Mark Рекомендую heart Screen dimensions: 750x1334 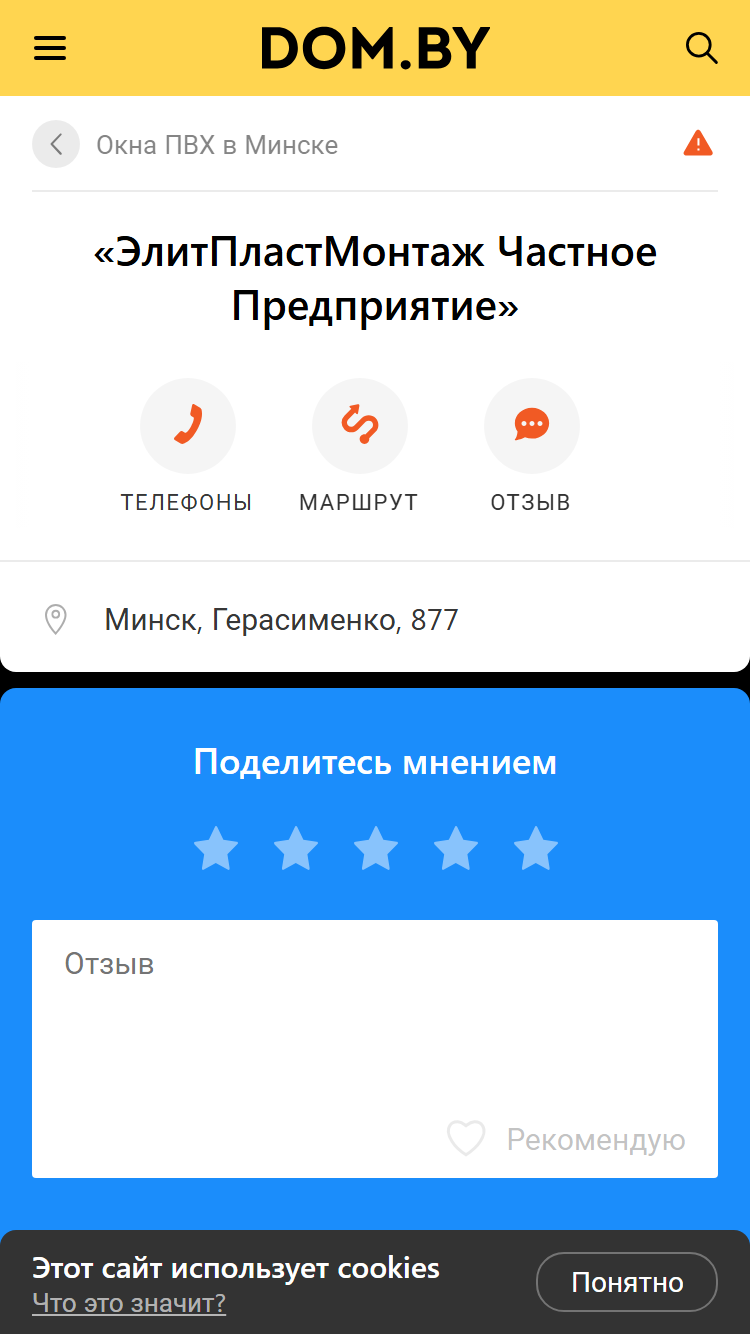pyautogui.click(x=566, y=1139)
